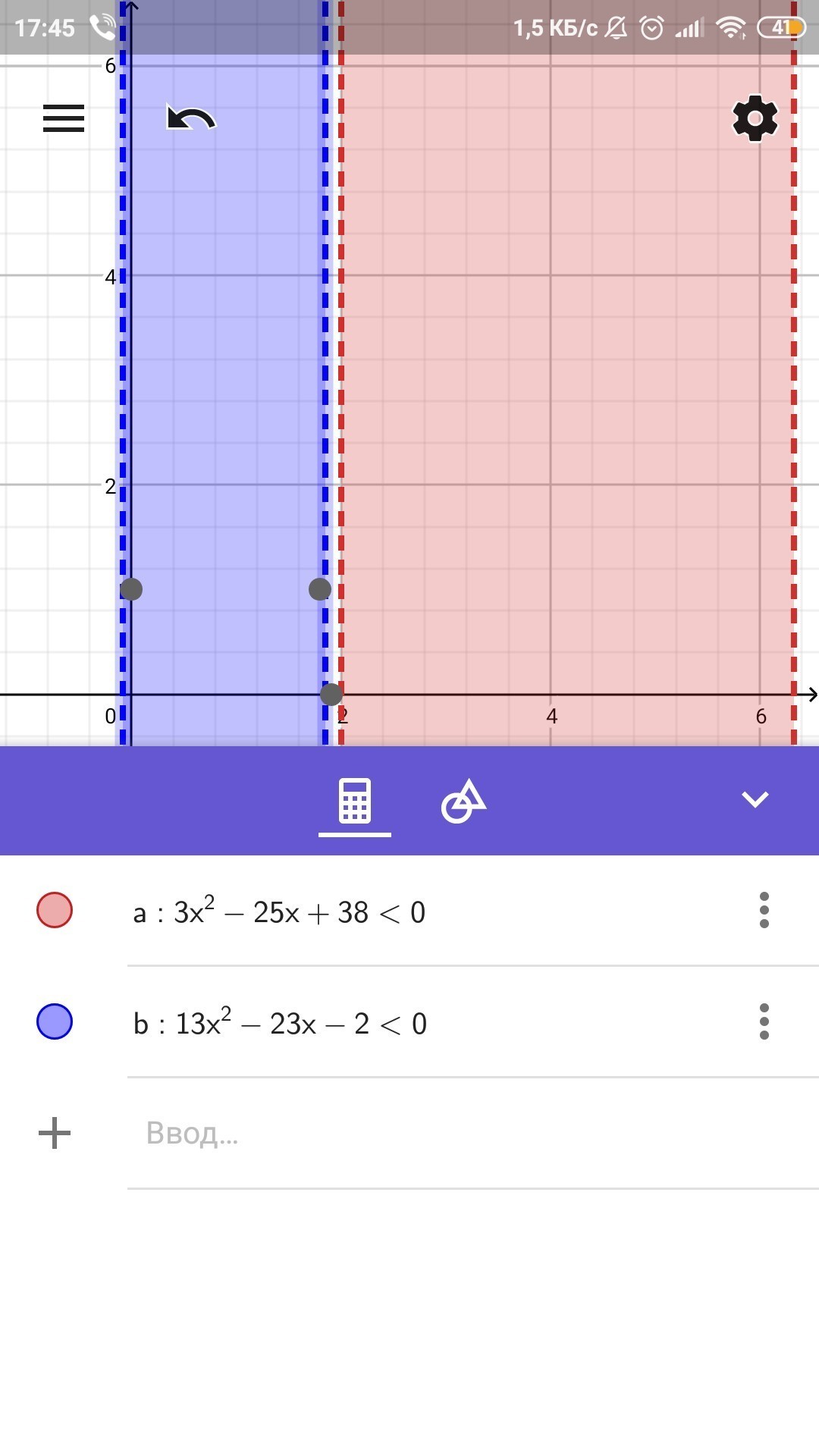The width and height of the screenshot is (819, 1456).
Task: Open graph settings gear
Action: [x=755, y=118]
